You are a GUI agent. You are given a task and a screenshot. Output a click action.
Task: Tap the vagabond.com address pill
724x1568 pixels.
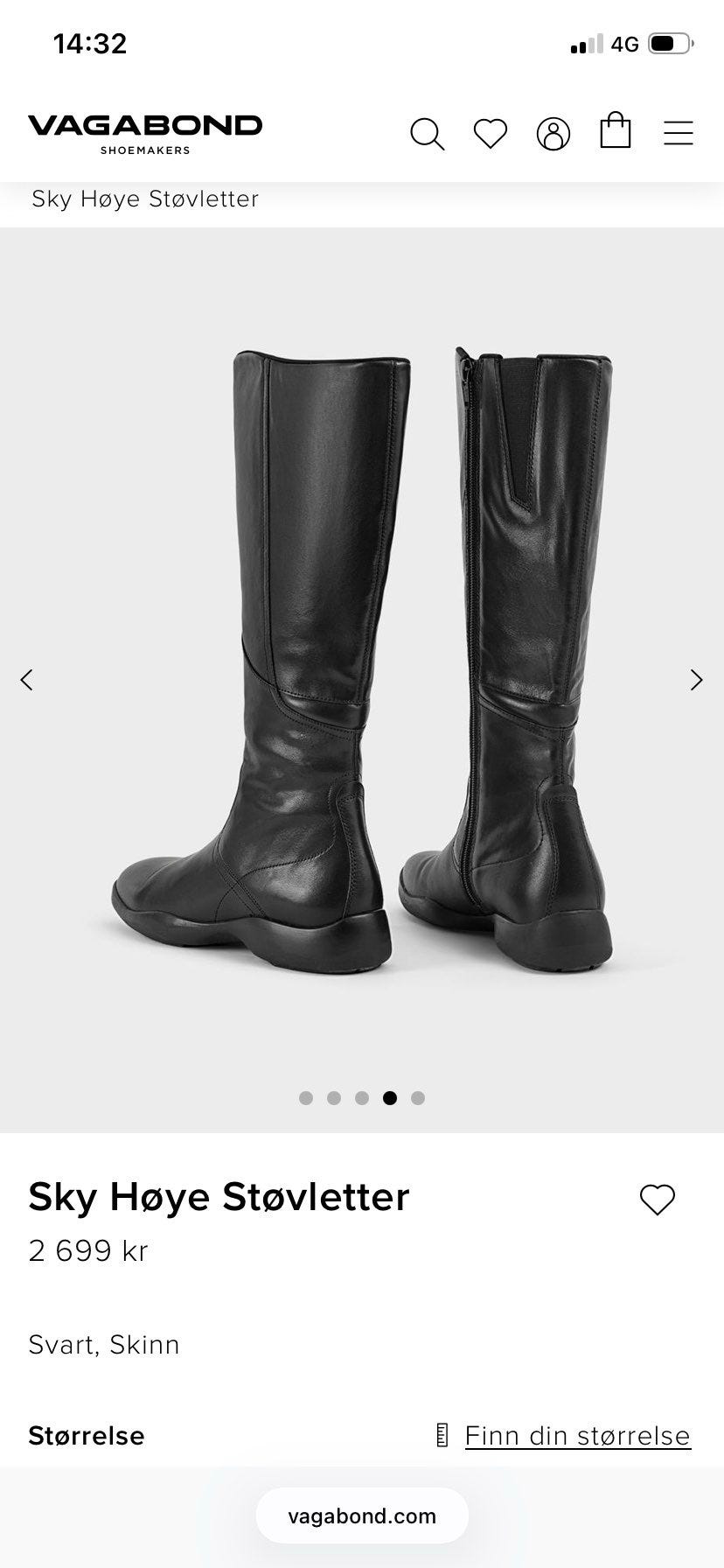pos(362,1516)
